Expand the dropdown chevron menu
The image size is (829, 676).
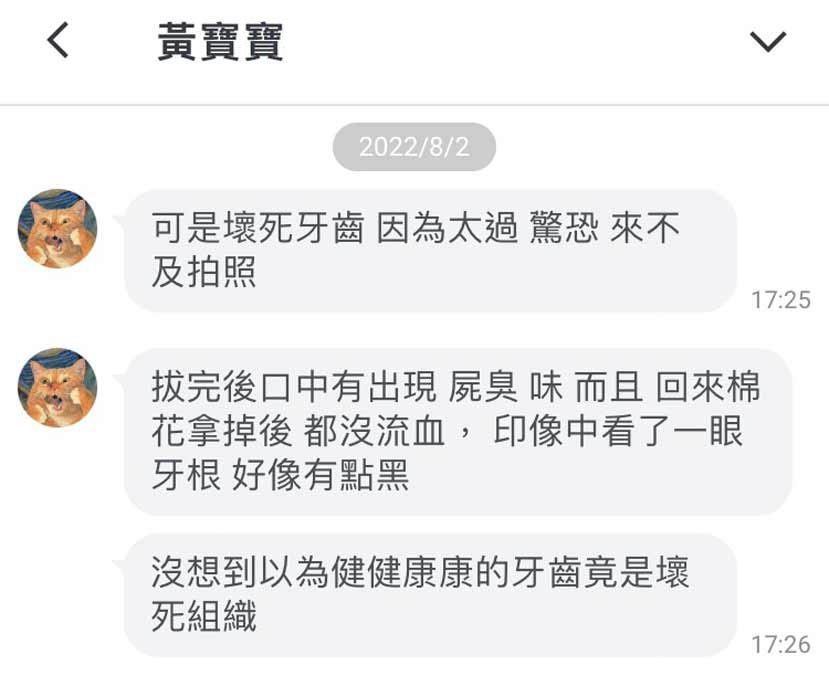pyautogui.click(x=768, y=41)
